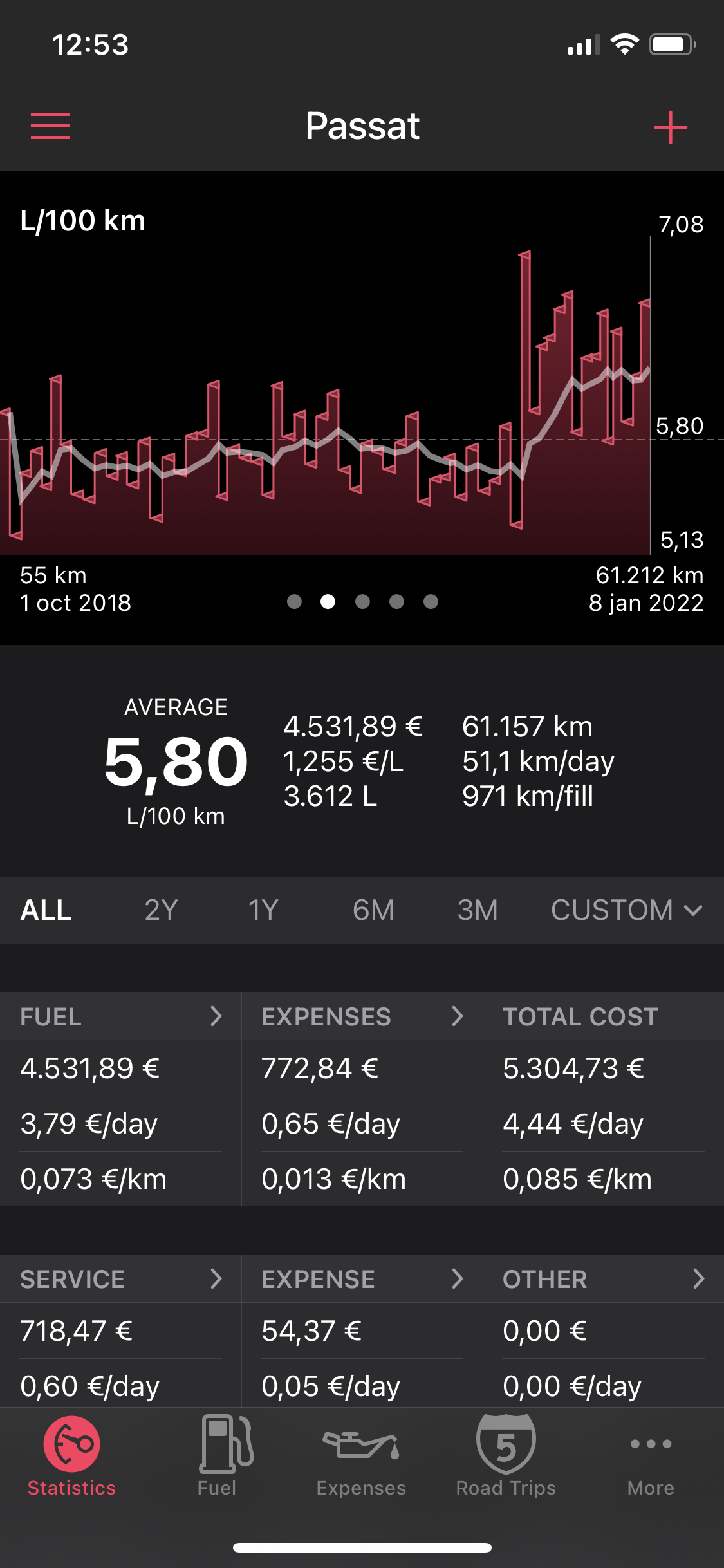Open the FUEL cost details
This screenshot has width=724, height=1568.
120,1016
